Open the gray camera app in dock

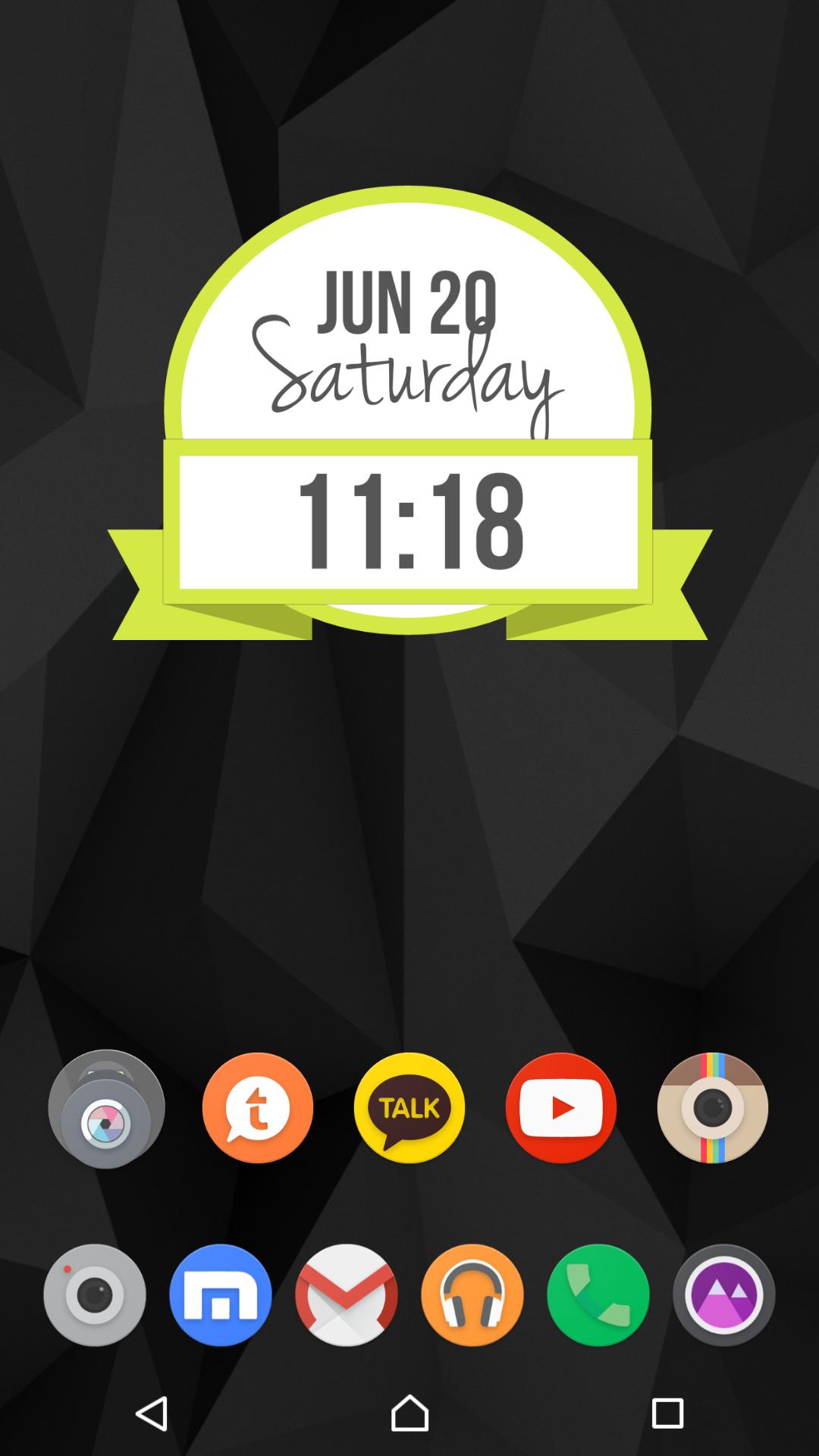point(95,1295)
